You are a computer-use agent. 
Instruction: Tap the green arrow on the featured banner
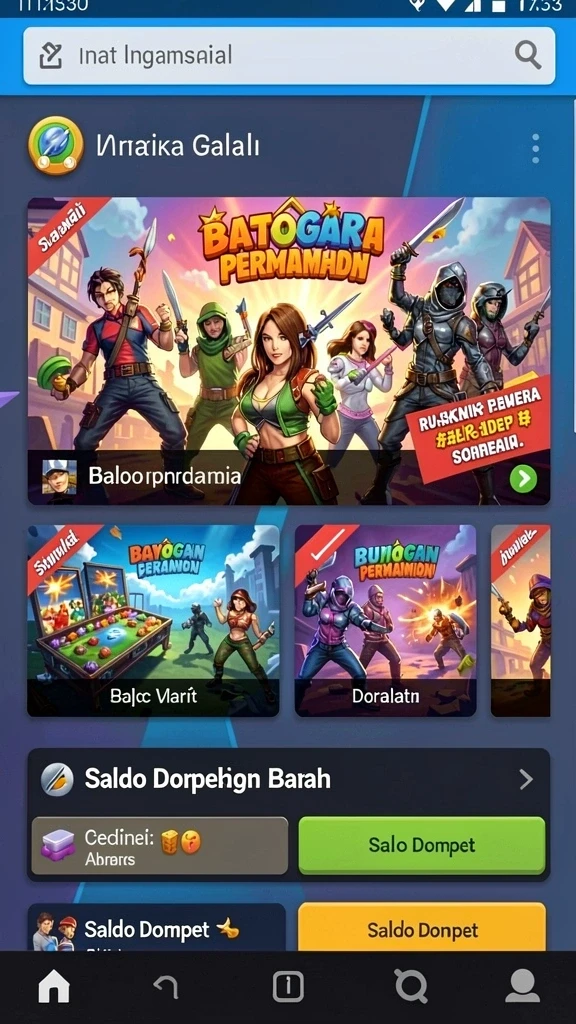523,479
